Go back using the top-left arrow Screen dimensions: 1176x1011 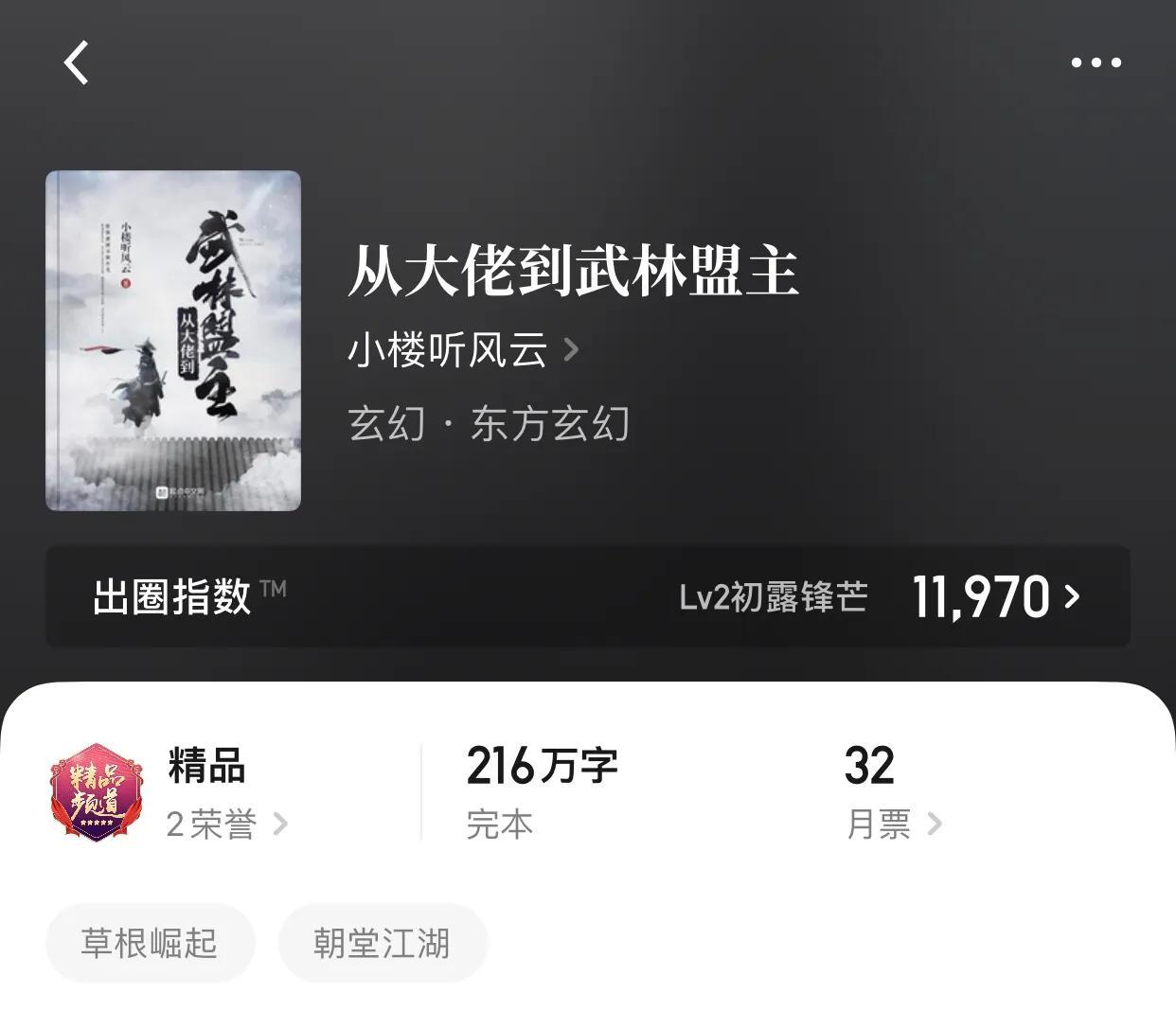pos(77,62)
